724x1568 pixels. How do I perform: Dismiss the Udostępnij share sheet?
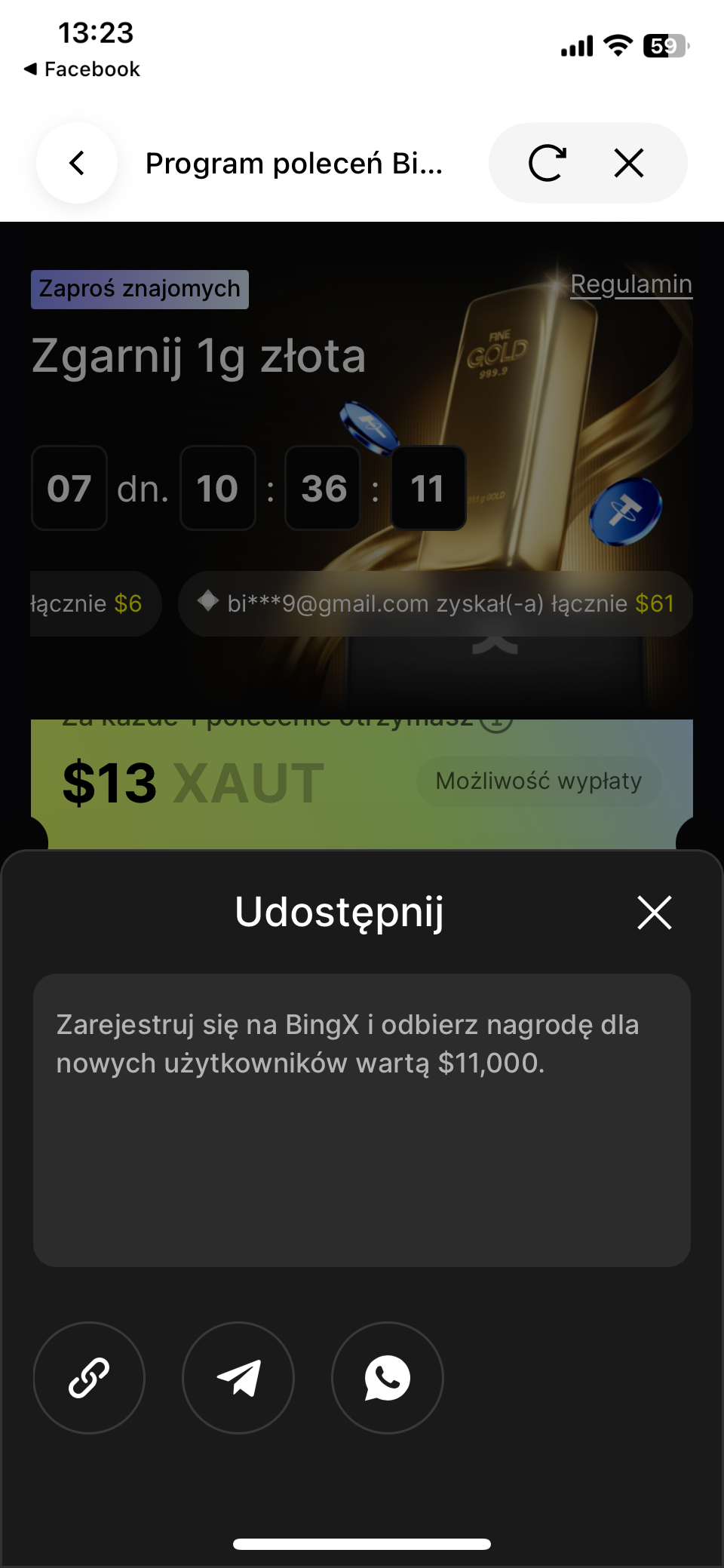(654, 913)
